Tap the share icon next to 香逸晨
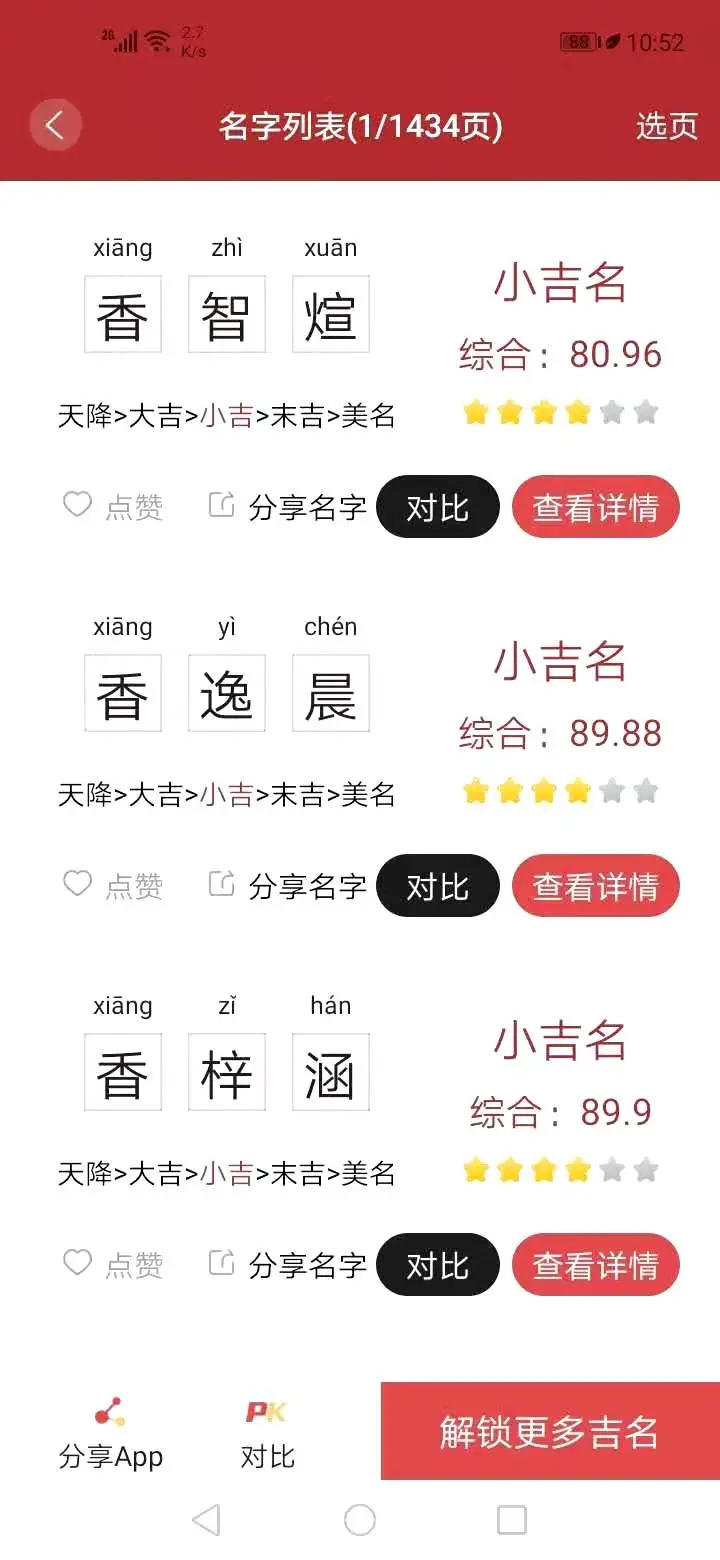 (221, 884)
